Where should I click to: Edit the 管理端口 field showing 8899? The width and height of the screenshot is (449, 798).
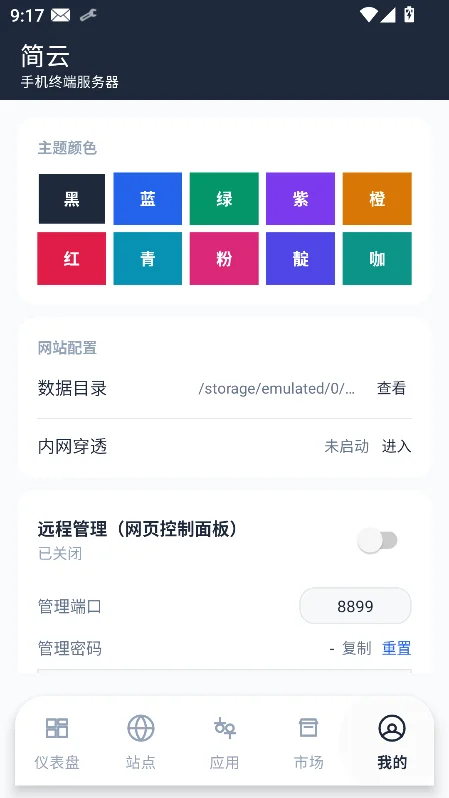pos(355,606)
